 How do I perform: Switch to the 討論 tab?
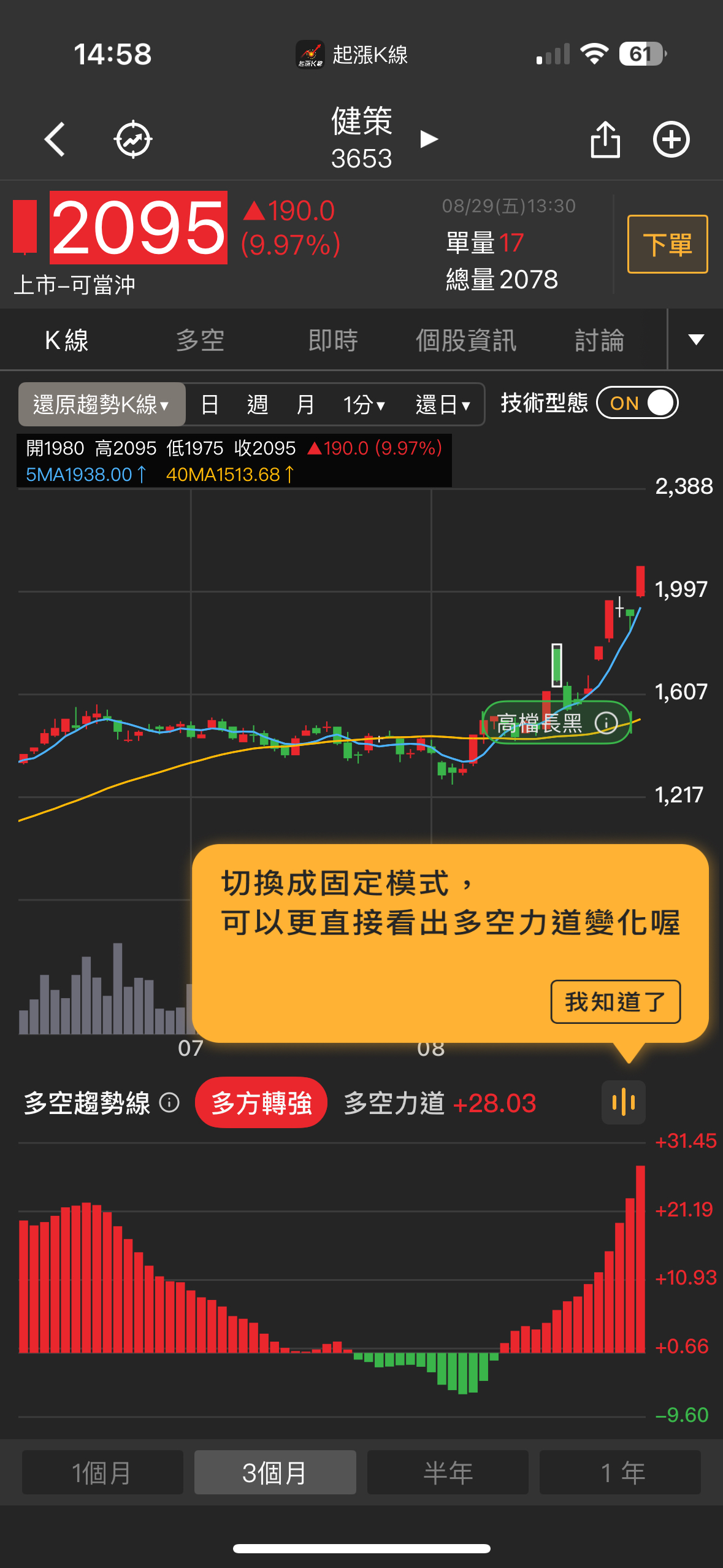(x=599, y=340)
